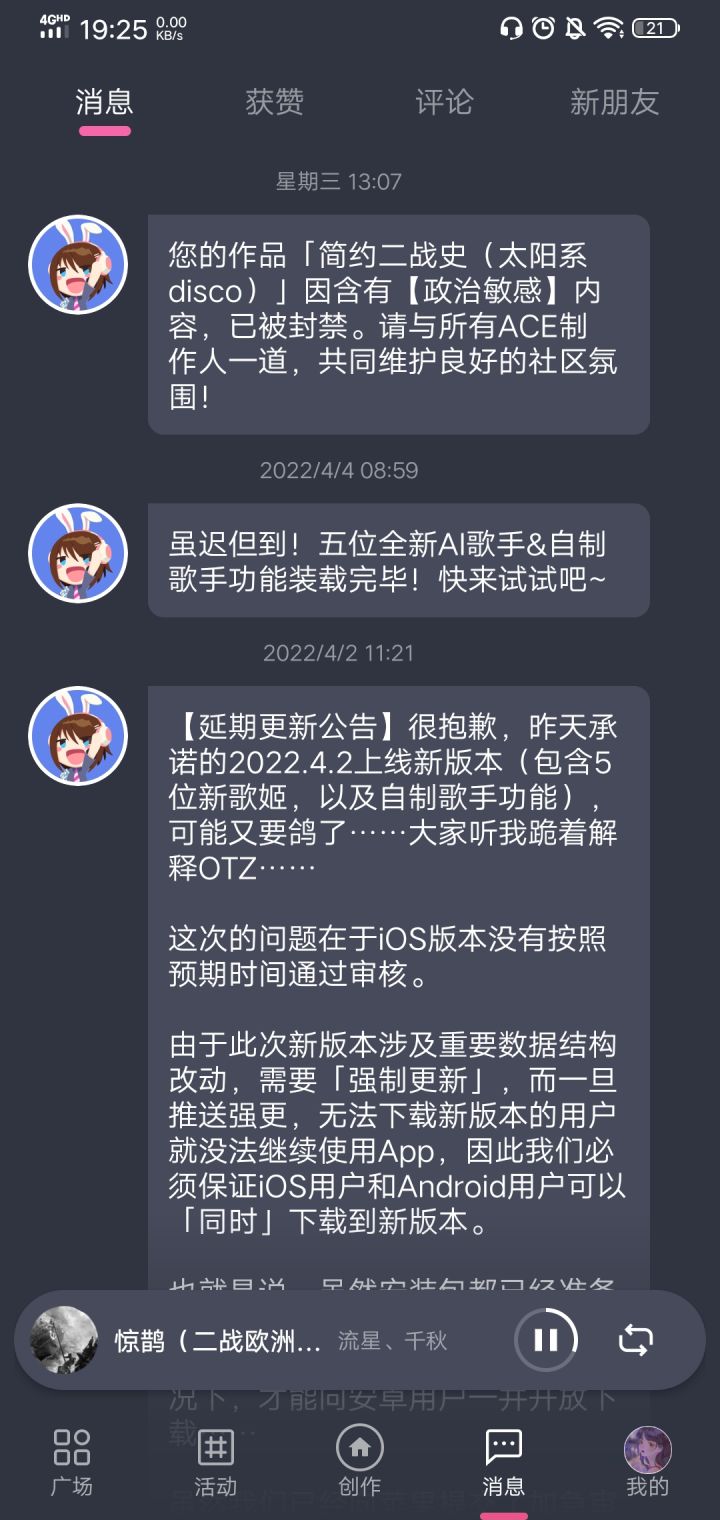Open the official account avatar beside ban notice
Viewport: 720px width, 1520px height.
pyautogui.click(x=76, y=262)
